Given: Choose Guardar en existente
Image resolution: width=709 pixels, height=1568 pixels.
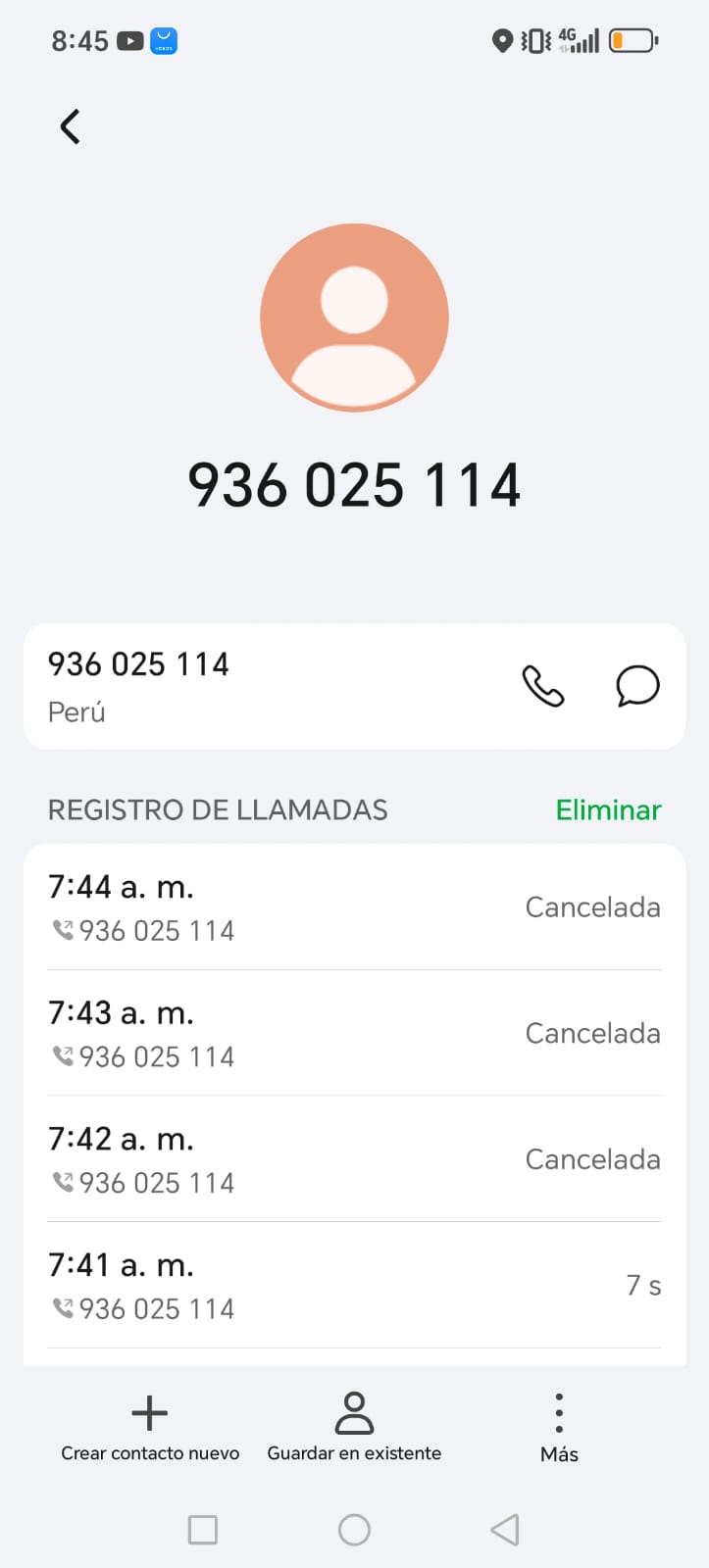Looking at the screenshot, I should (x=354, y=1427).
